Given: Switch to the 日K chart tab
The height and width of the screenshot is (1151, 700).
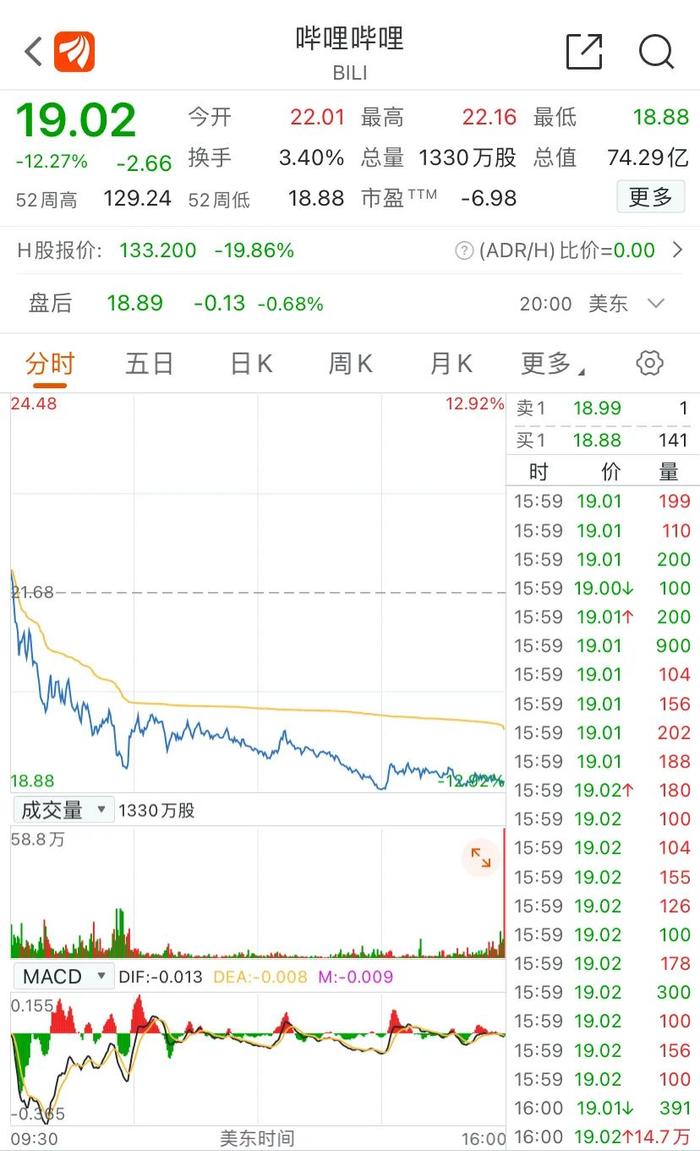Looking at the screenshot, I should tap(251, 363).
